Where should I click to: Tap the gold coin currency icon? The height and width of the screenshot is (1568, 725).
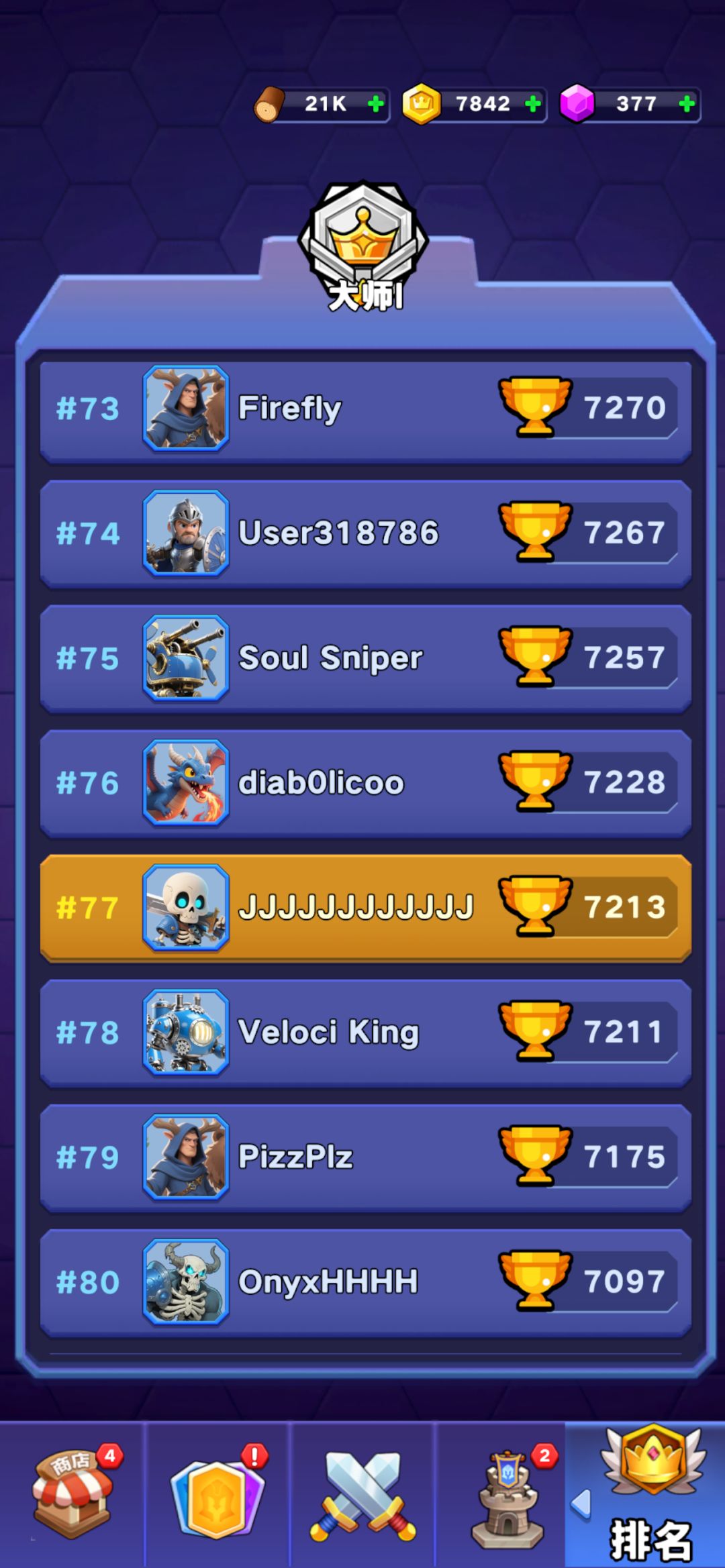coord(423,103)
